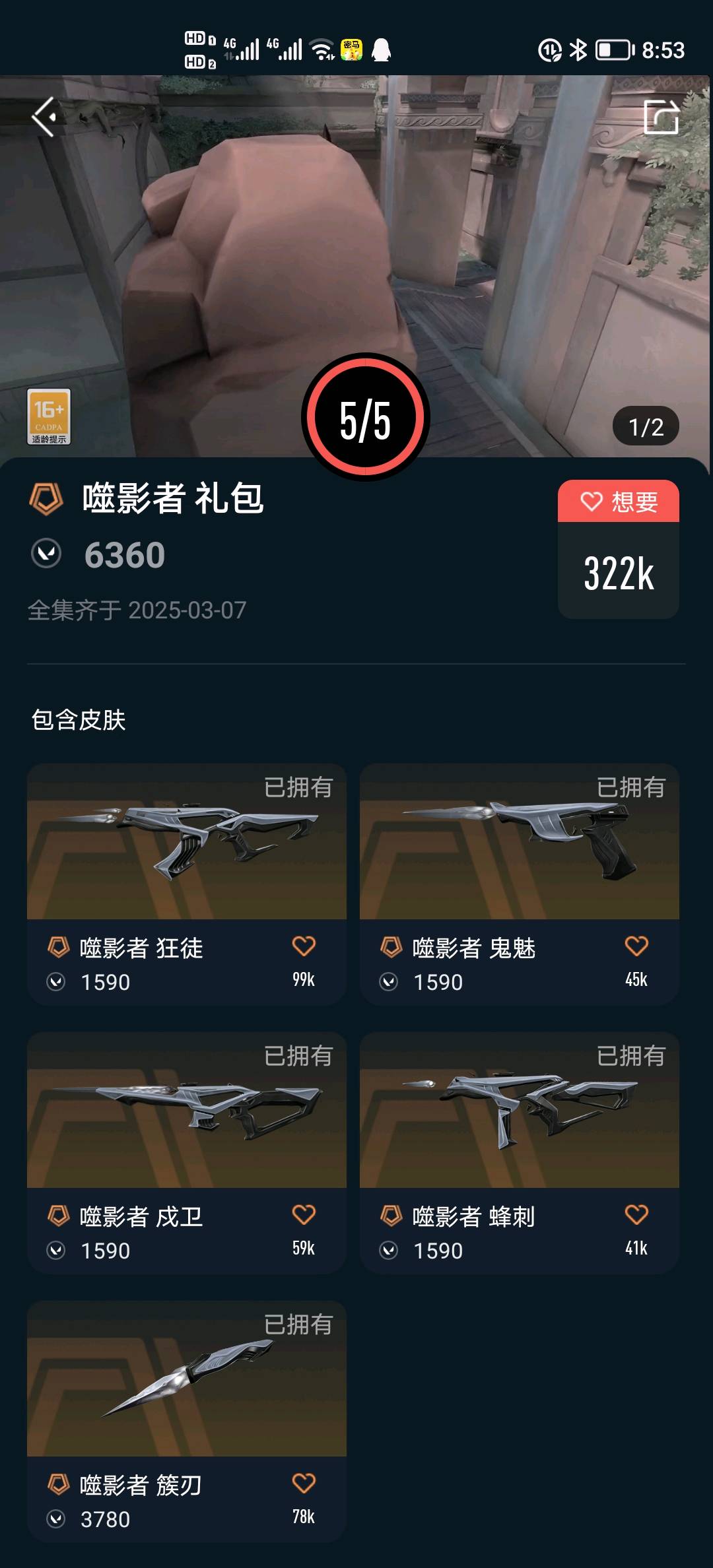713x1568 pixels.
Task: Like the 噬影者 狂徒 skin
Action: (x=304, y=946)
